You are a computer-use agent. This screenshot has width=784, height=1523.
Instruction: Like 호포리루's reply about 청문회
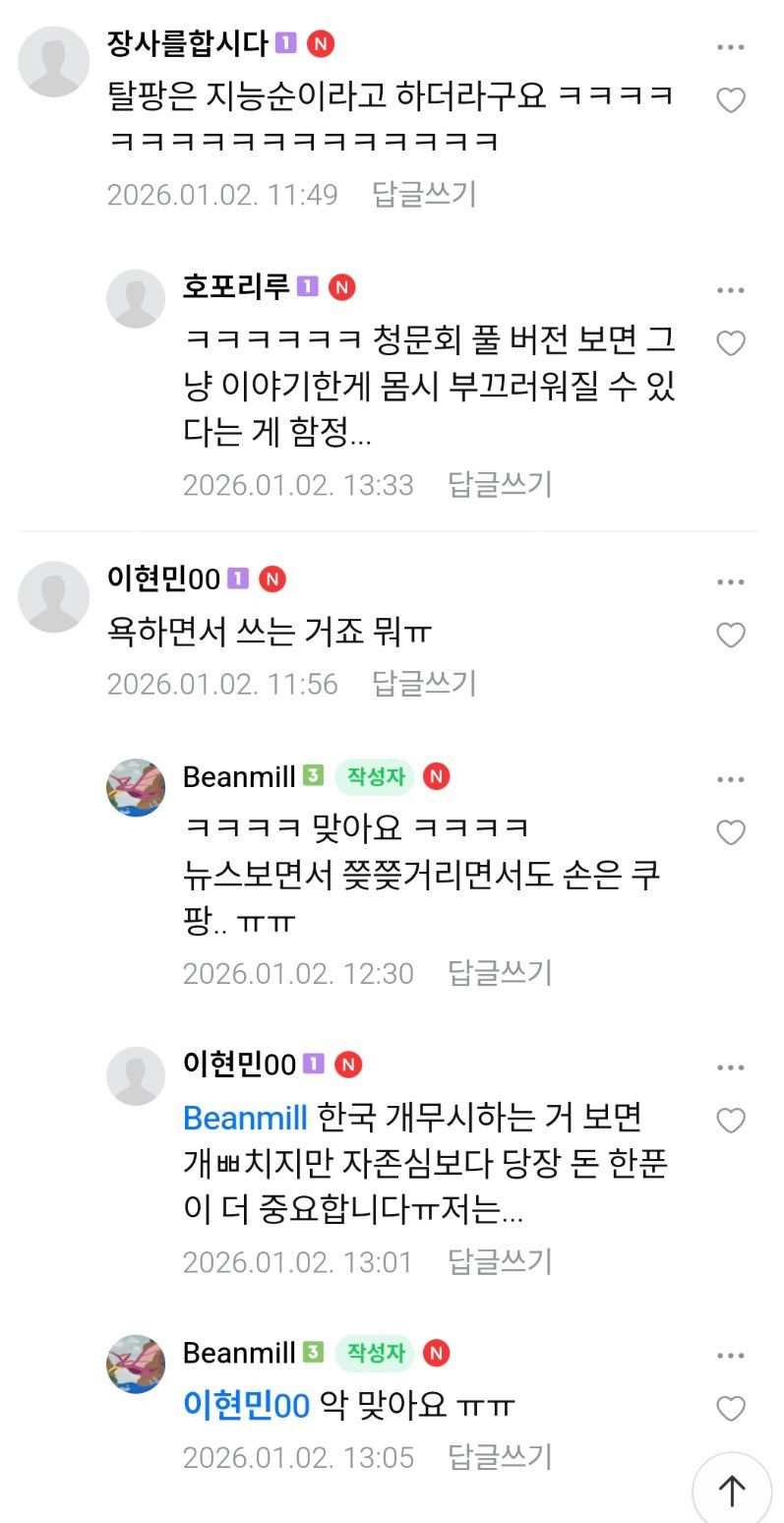click(730, 343)
